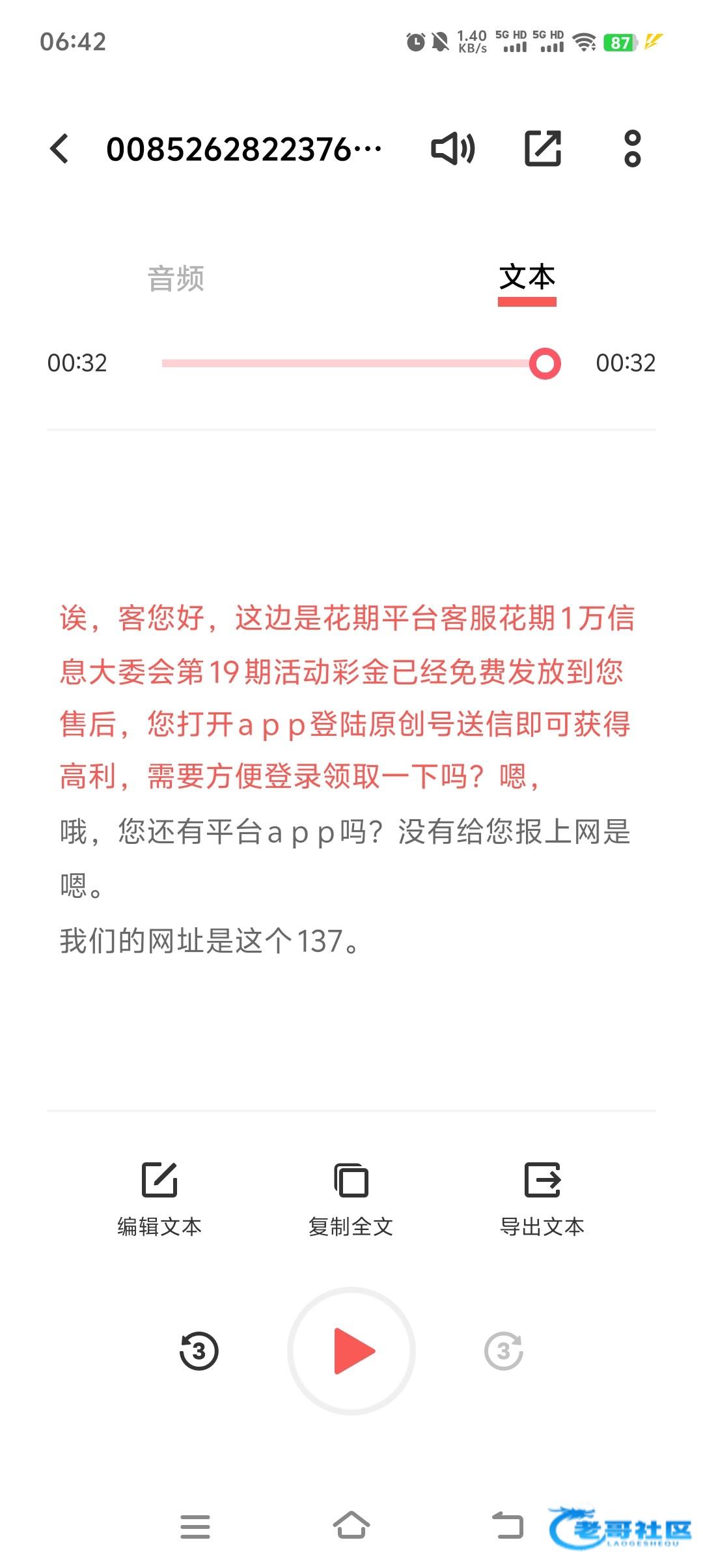Go to the system home screen
Image resolution: width=703 pixels, height=1568 pixels.
[x=351, y=1526]
